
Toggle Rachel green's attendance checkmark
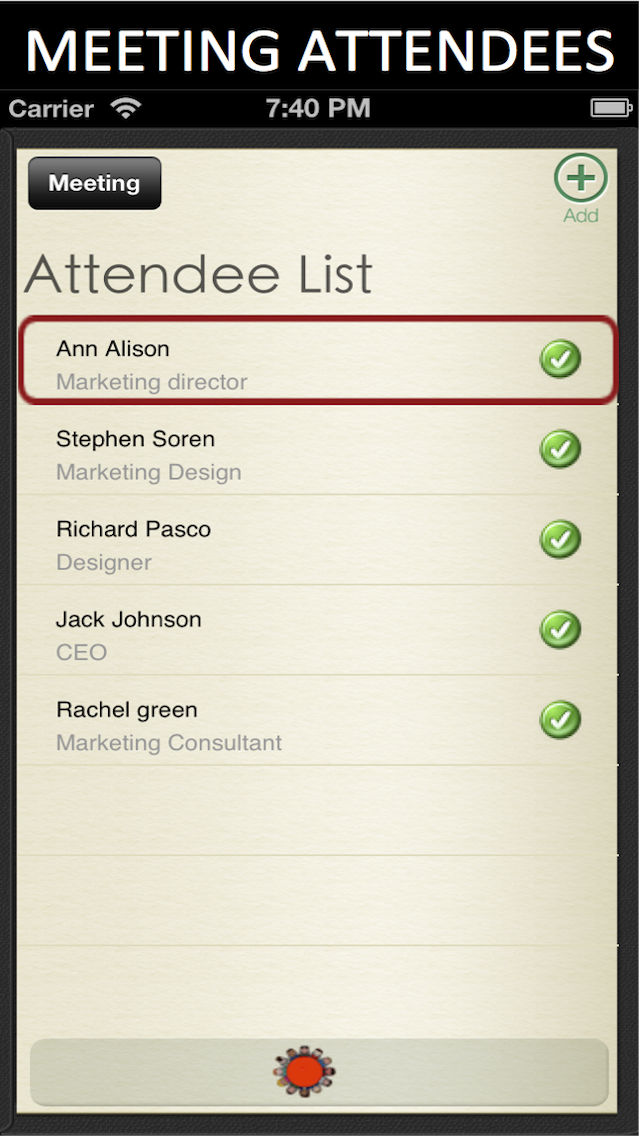coord(560,720)
